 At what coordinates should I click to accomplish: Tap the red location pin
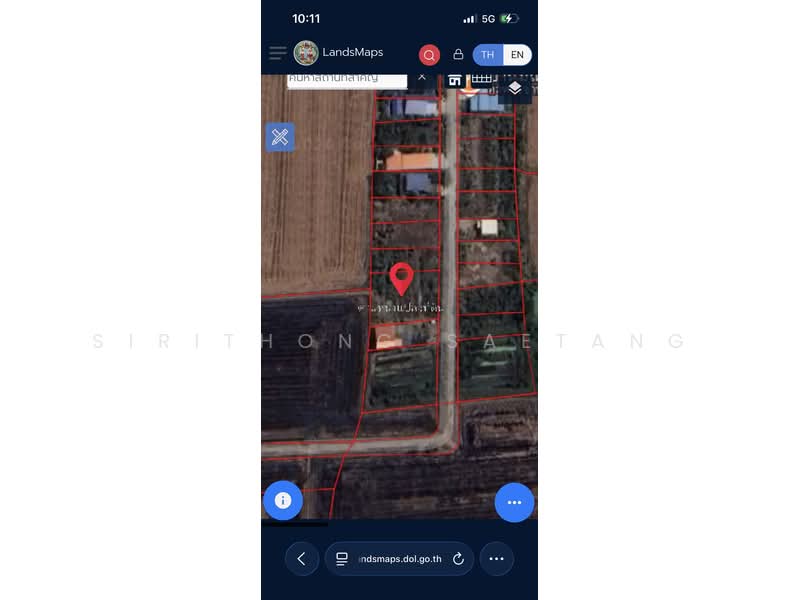pos(401,277)
